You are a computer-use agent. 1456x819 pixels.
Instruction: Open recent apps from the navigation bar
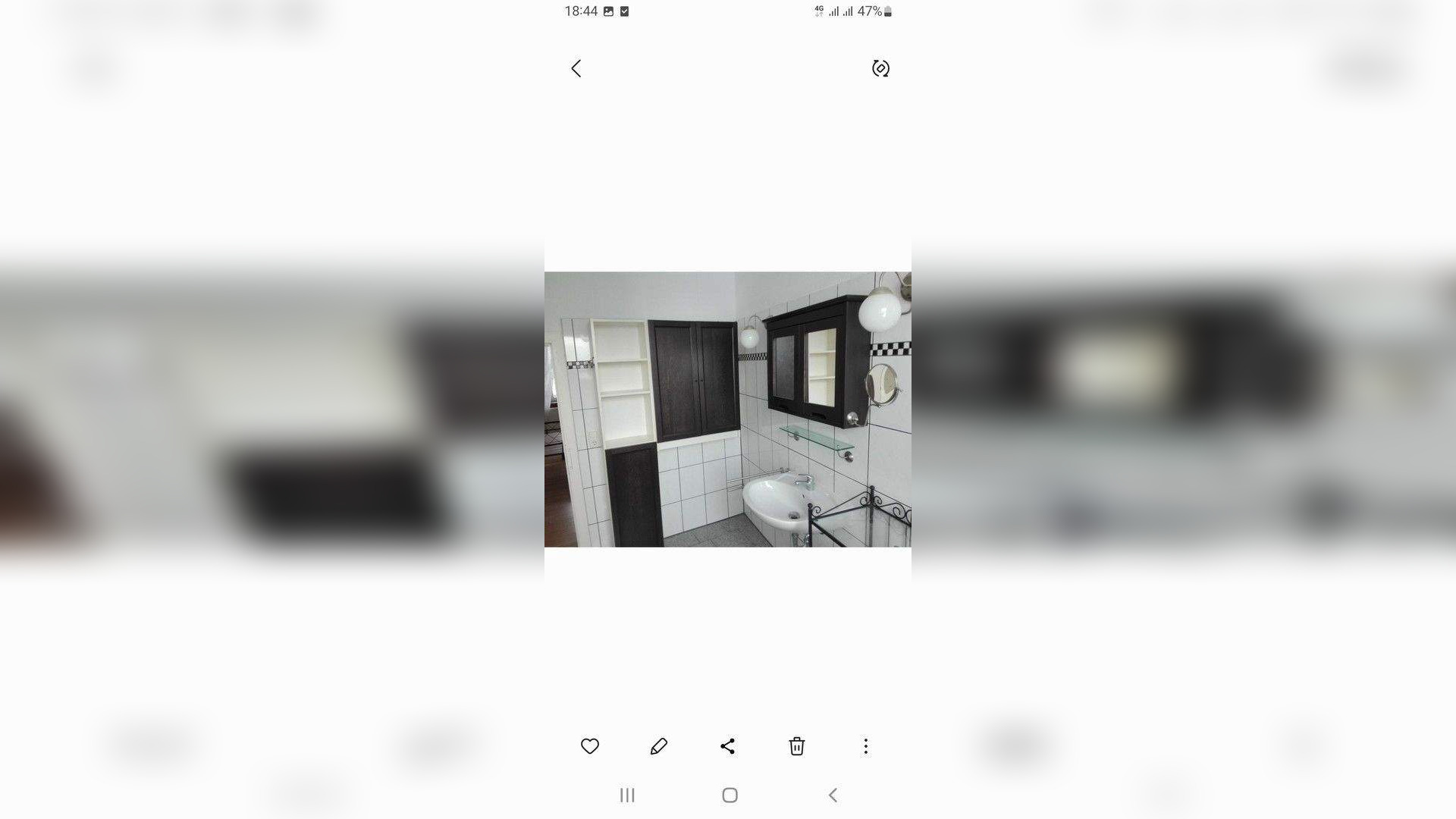click(627, 795)
